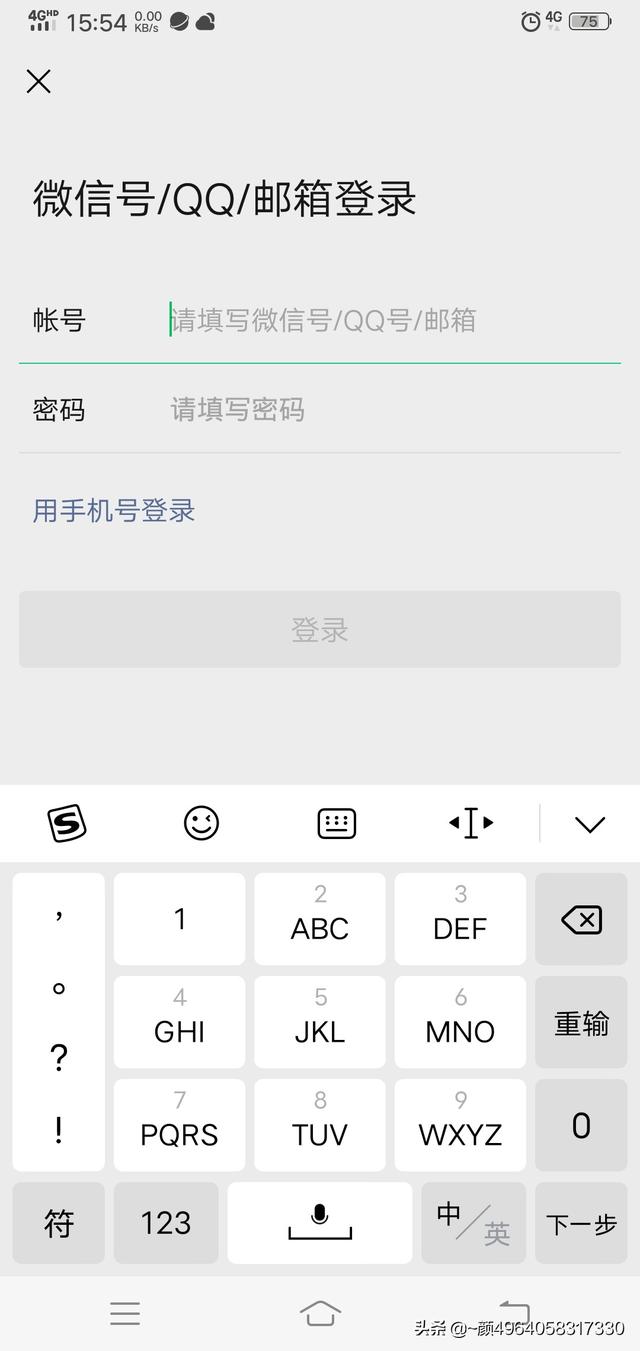Switch language with the 中/英 key
640x1351 pixels.
tap(473, 1224)
